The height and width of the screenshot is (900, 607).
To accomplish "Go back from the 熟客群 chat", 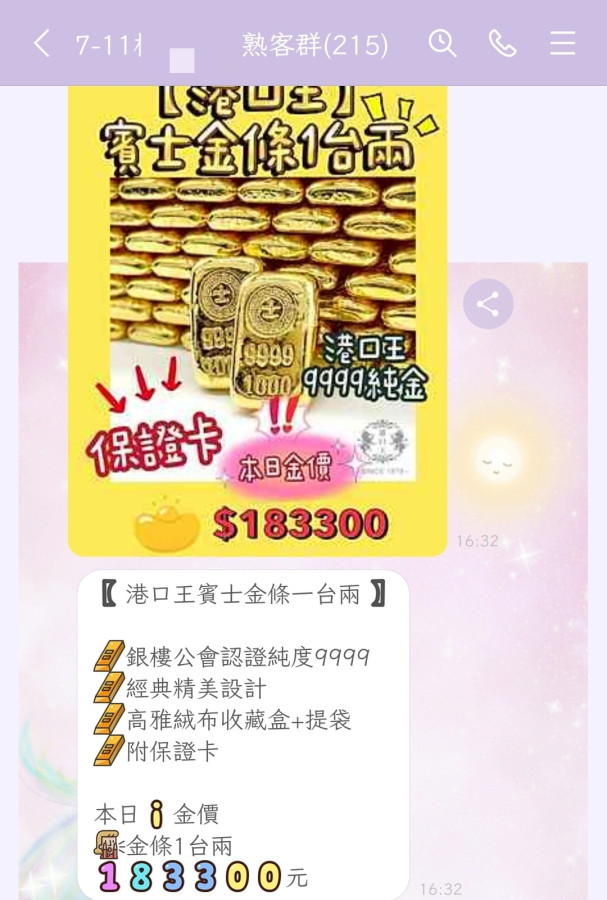I will (41, 44).
